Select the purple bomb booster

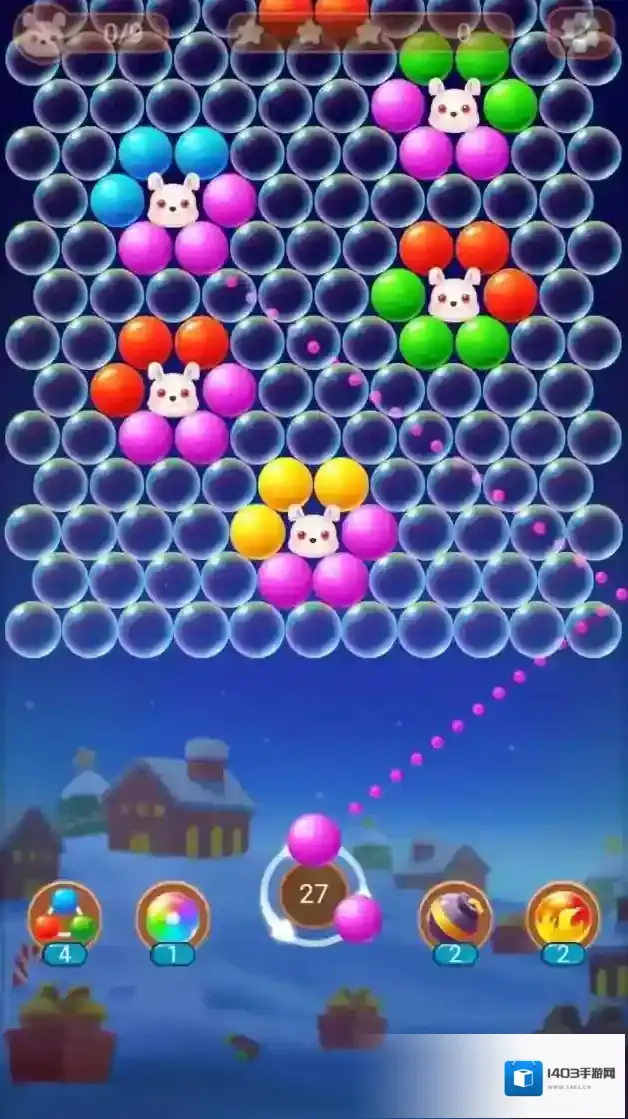tap(455, 917)
